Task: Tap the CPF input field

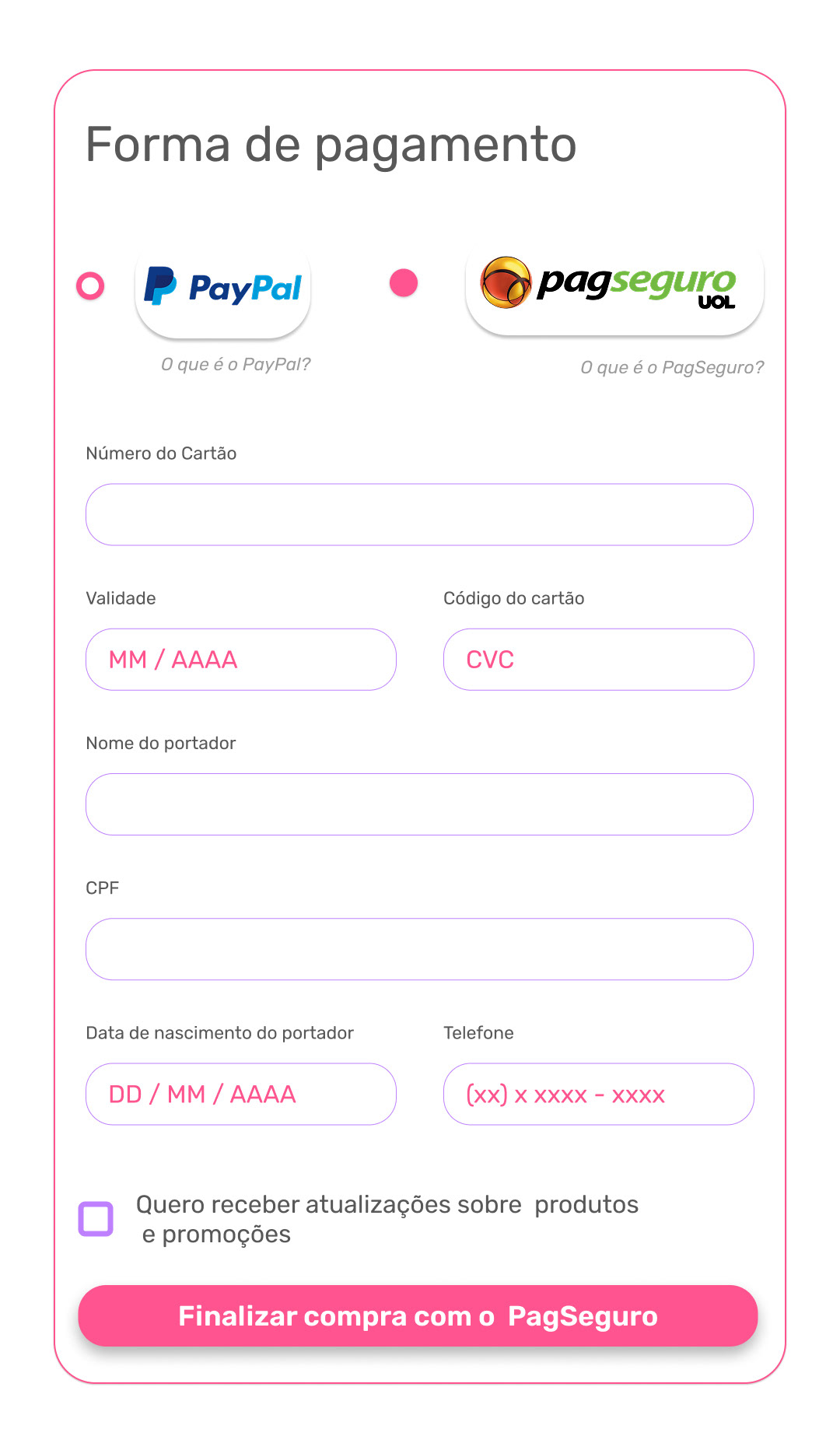Action: [419, 949]
